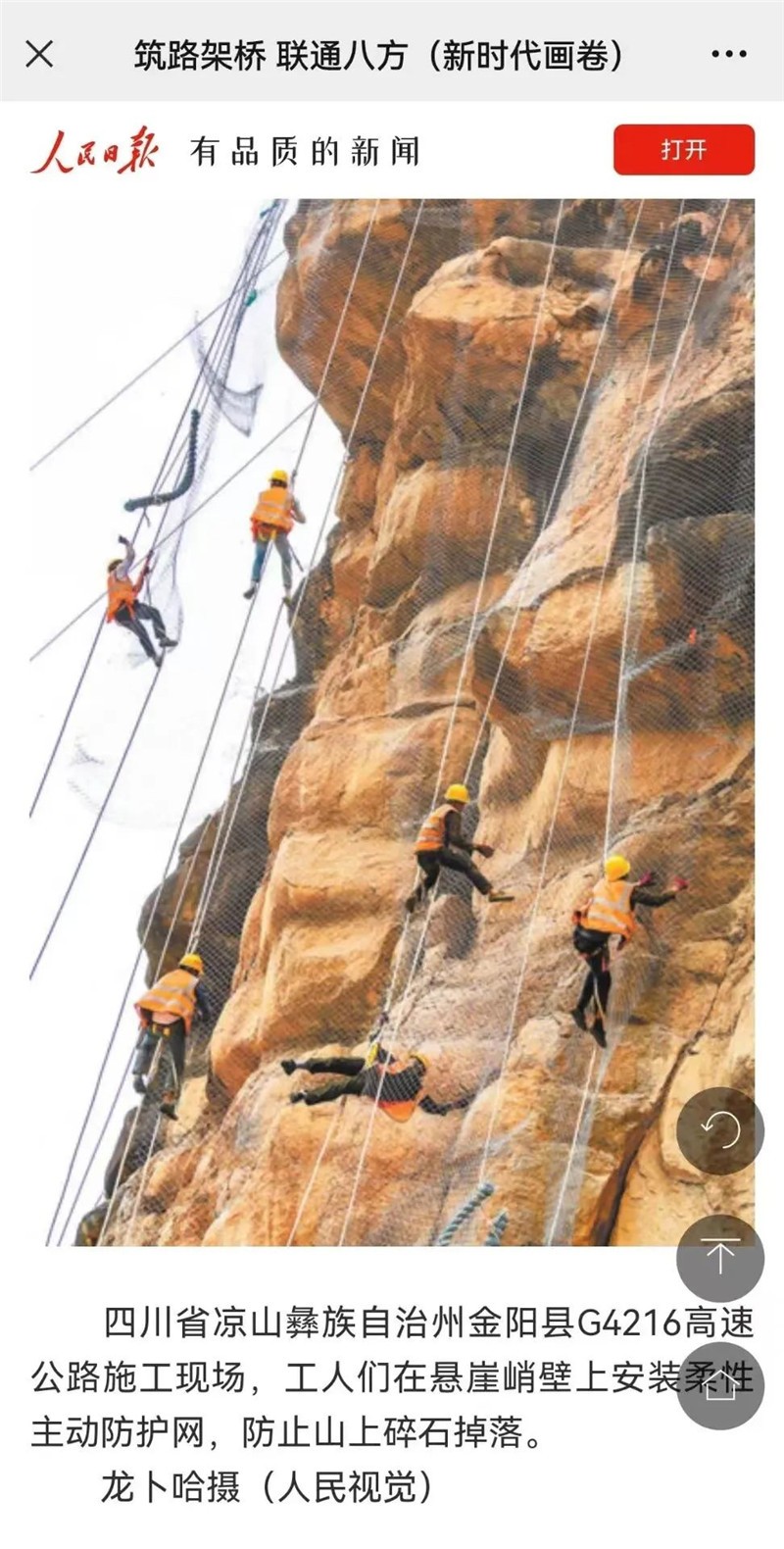784x1549 pixels.
Task: Open the cliff workers photo
Action: 392,722
